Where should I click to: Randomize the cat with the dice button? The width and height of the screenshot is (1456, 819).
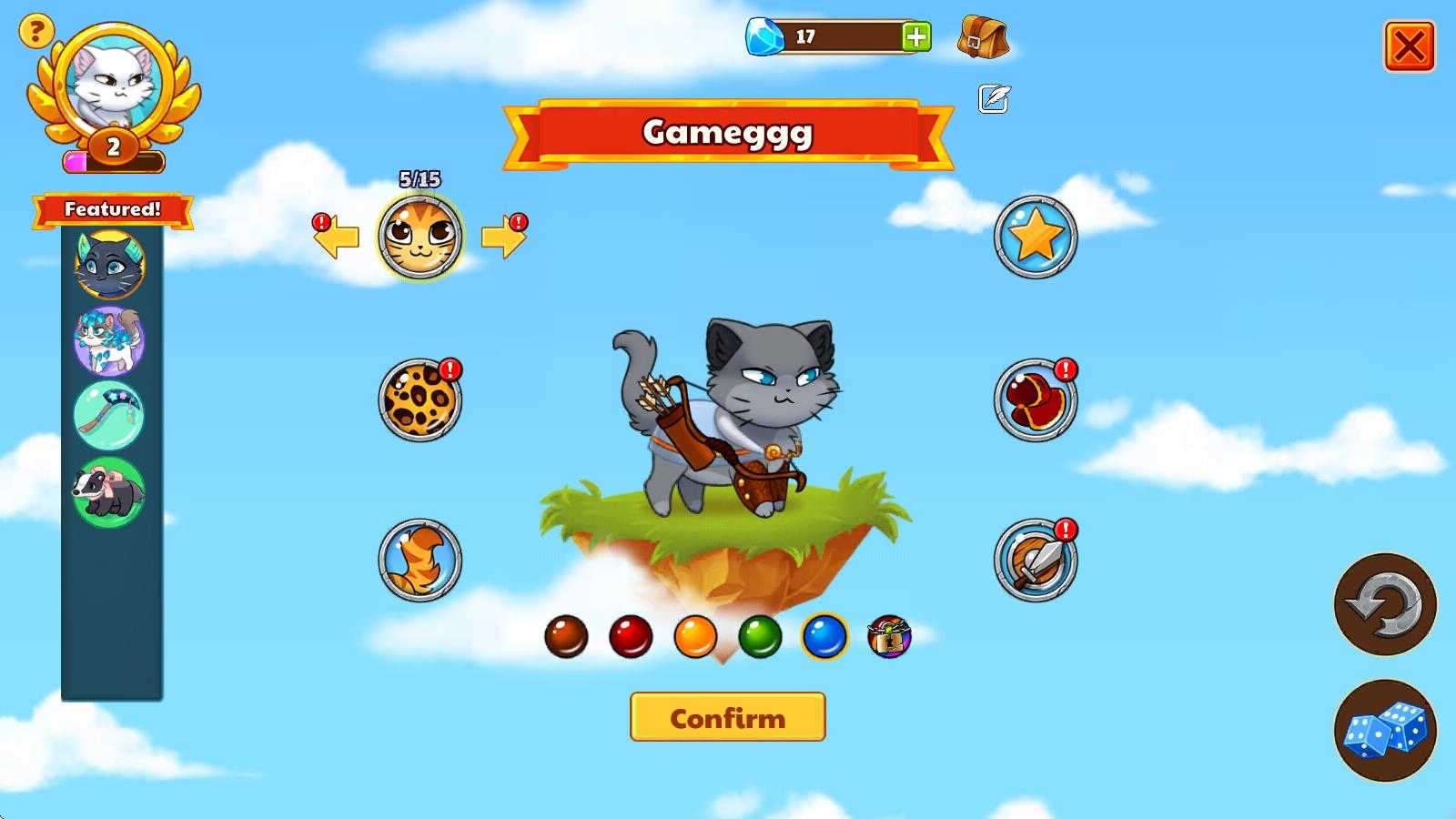point(1384,731)
